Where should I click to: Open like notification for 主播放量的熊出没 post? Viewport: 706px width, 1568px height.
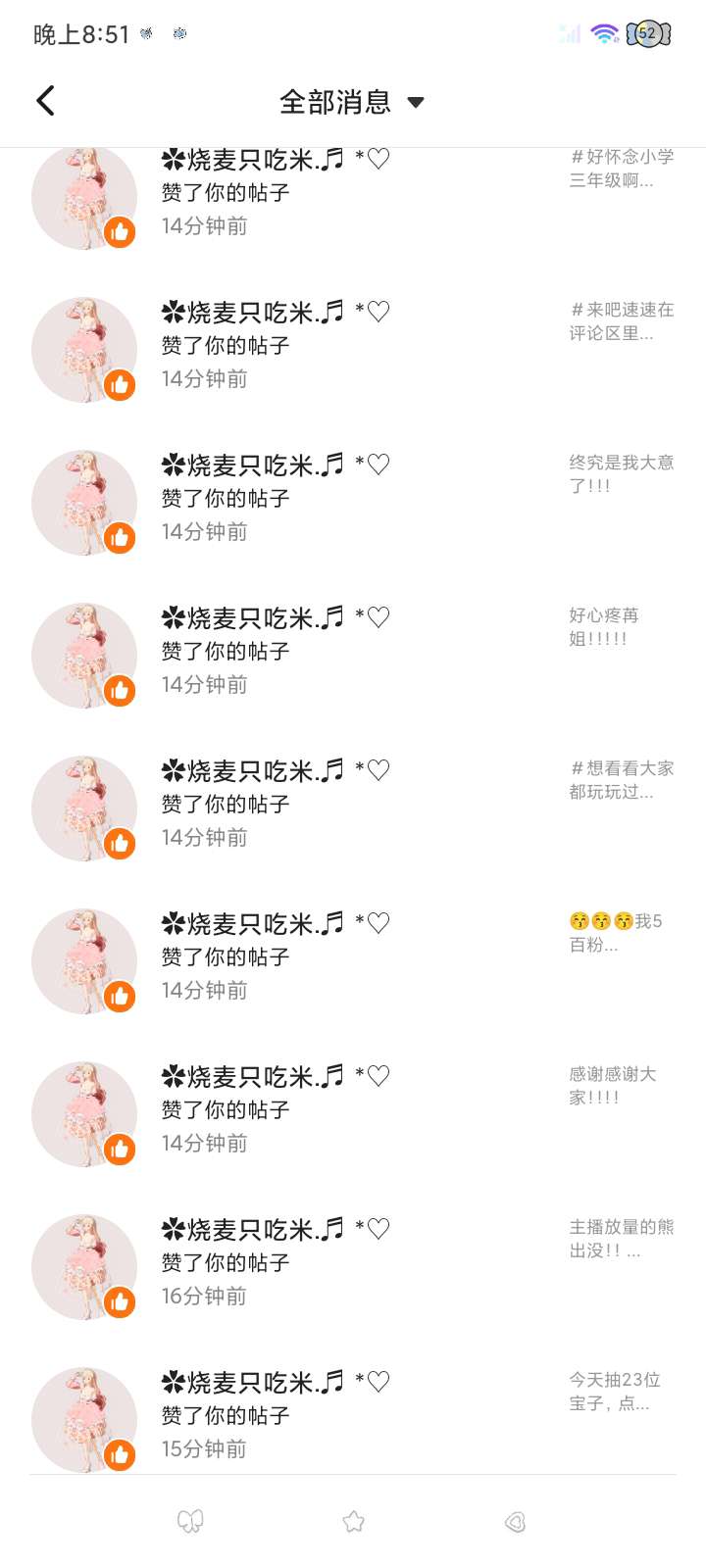353,1263
